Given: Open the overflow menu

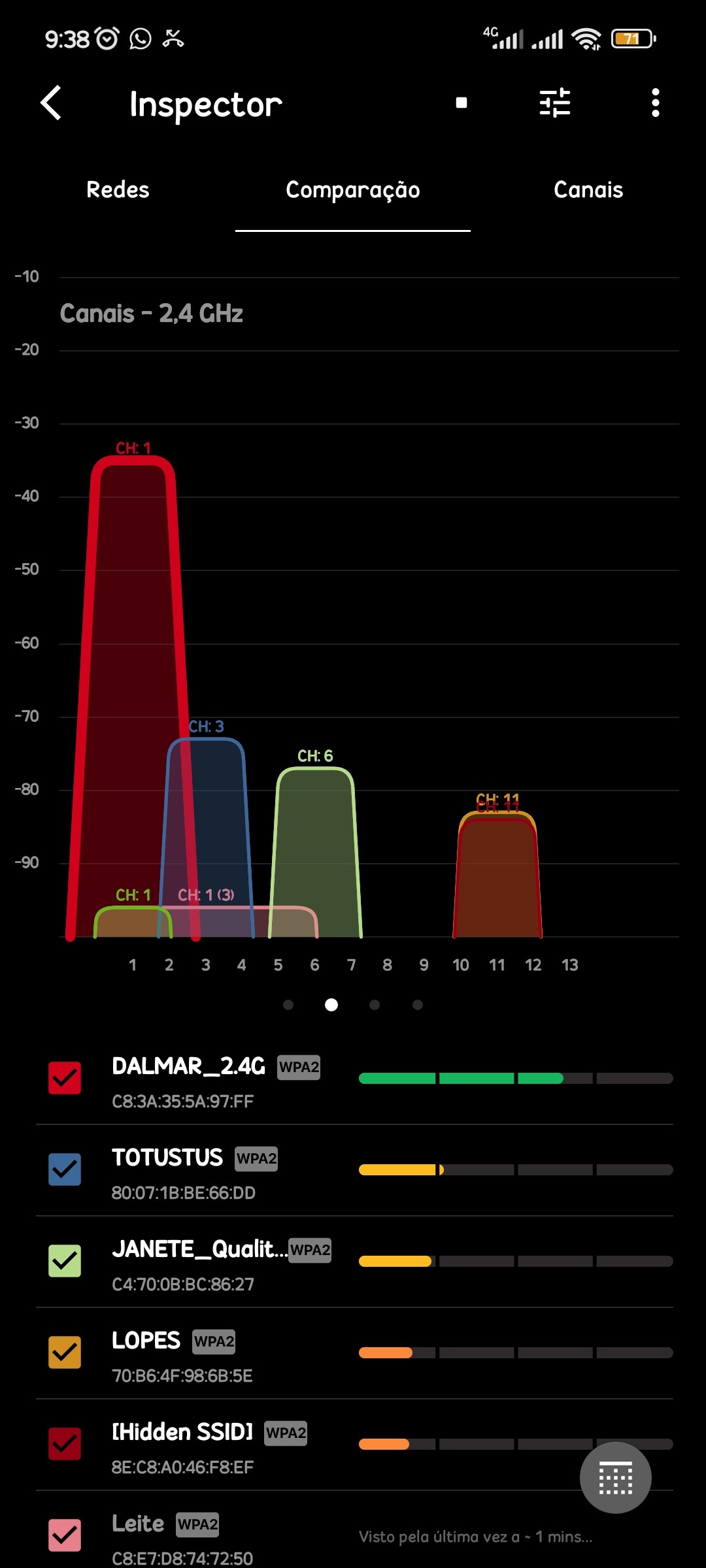Looking at the screenshot, I should pyautogui.click(x=655, y=103).
